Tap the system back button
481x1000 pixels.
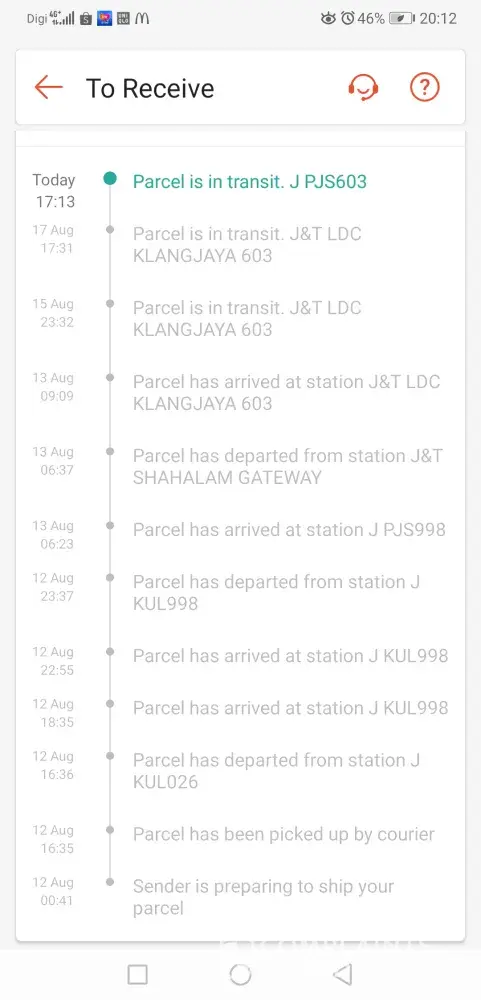[x=343, y=974]
